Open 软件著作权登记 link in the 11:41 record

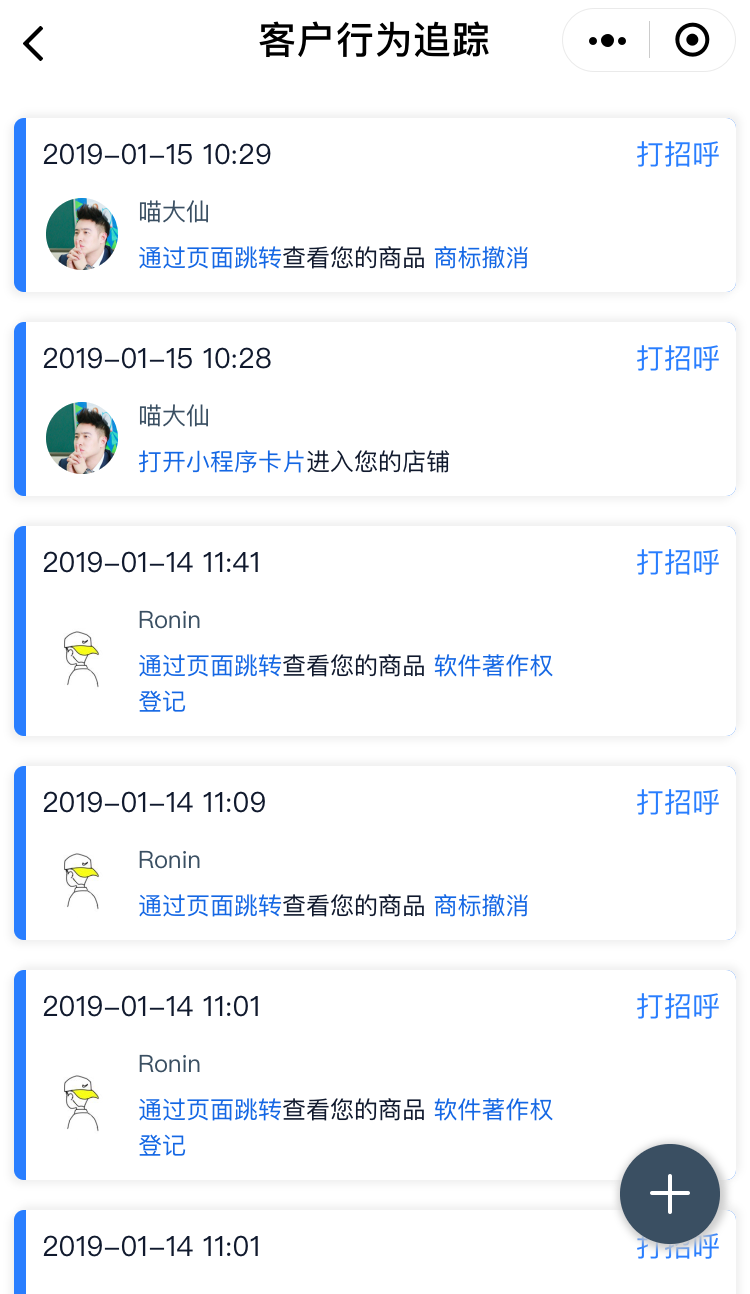tap(346, 683)
